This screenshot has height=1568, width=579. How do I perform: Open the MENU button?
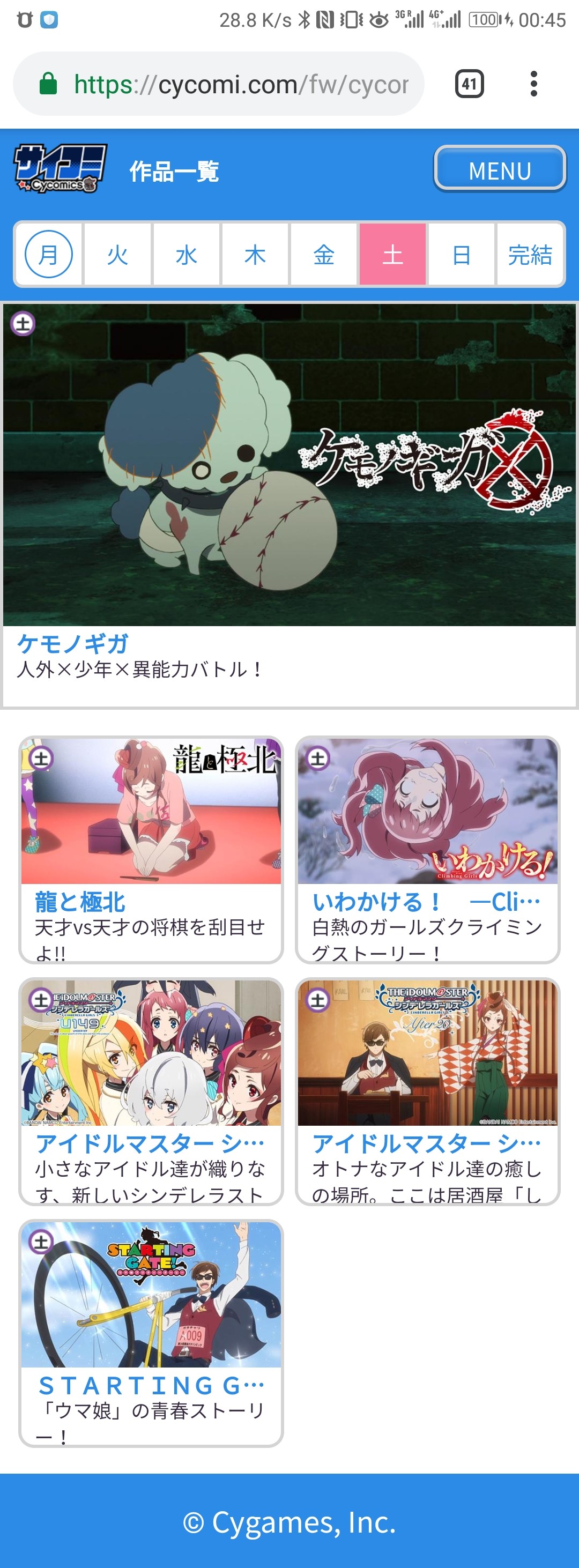pyautogui.click(x=499, y=169)
